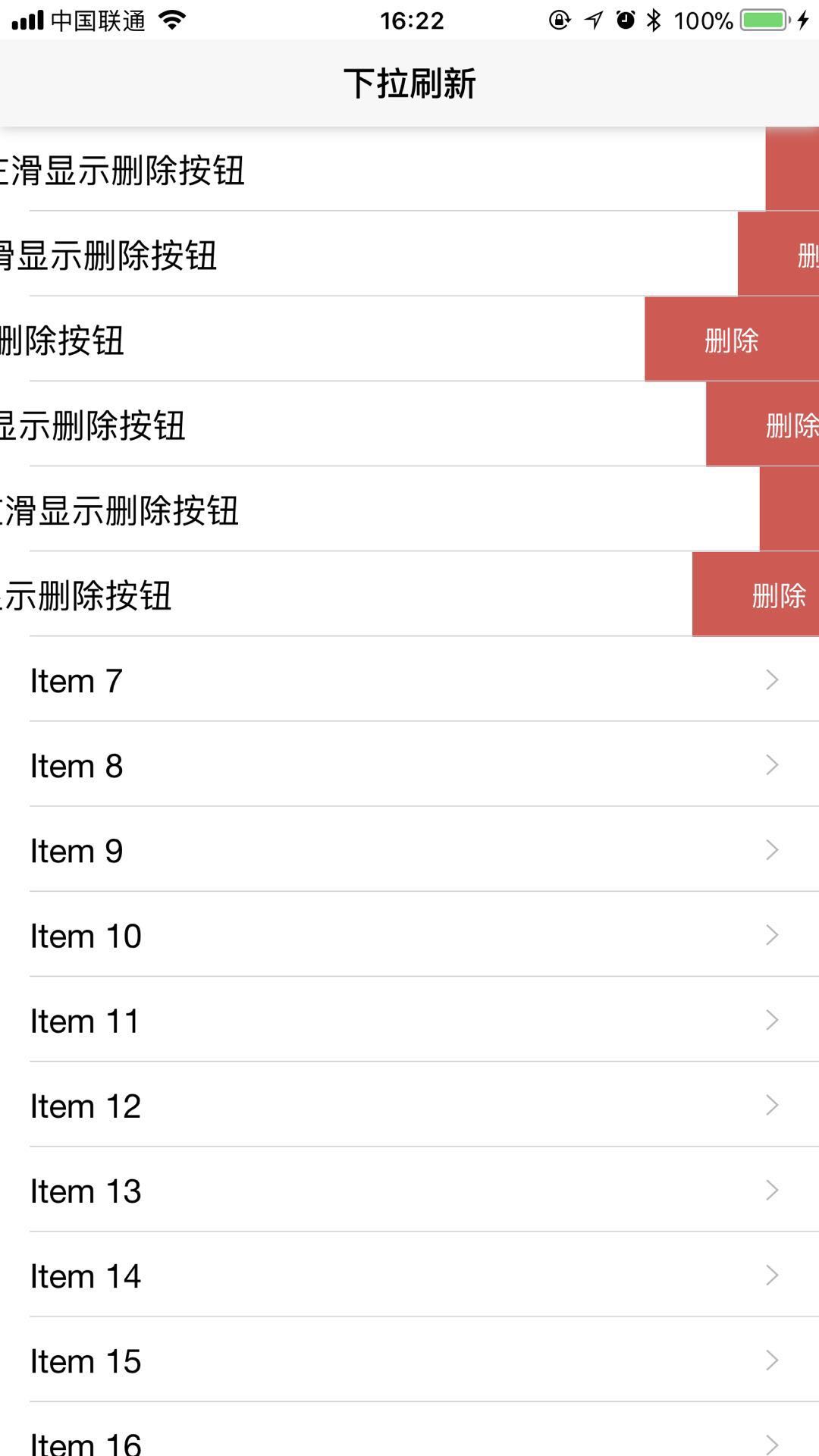Tap the orientation lock status icon
Screen dimensions: 819x1456
(x=559, y=20)
